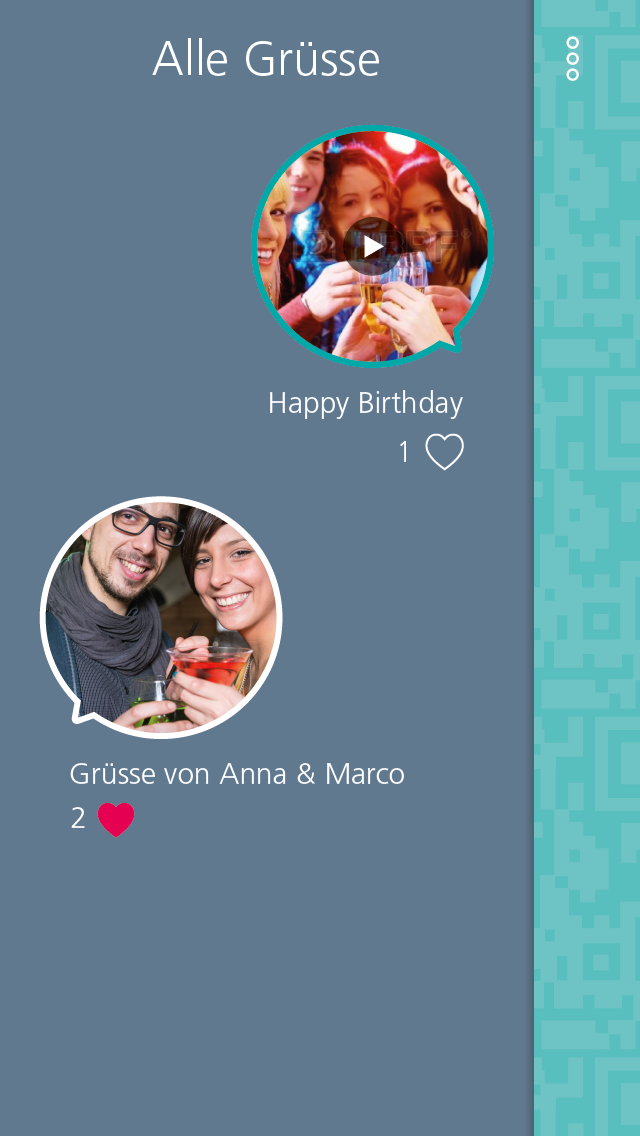This screenshot has height=1136, width=640.
Task: Open the greeting from Anna & Marco
Action: tap(161, 617)
